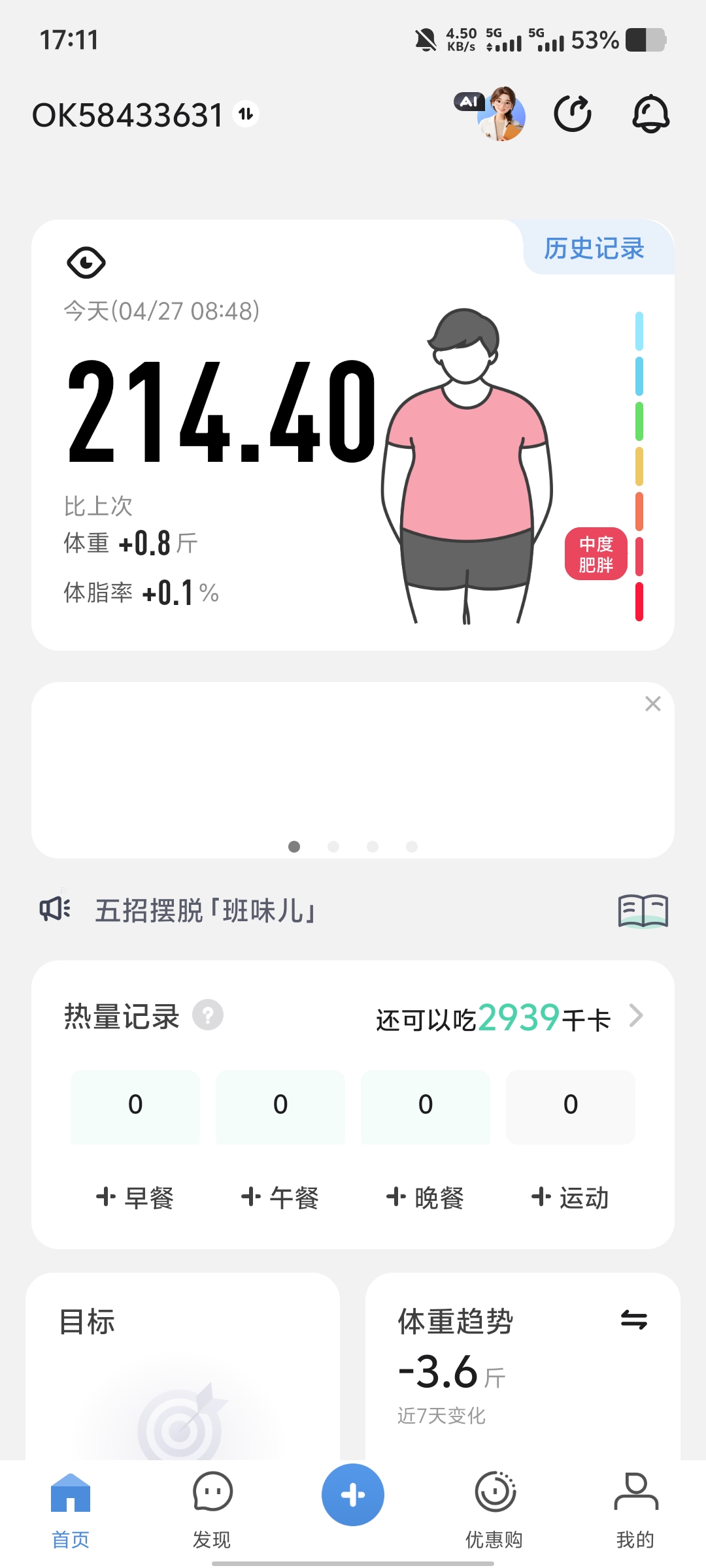Open the notifications bell
This screenshot has height=1568, width=706.
point(650,114)
